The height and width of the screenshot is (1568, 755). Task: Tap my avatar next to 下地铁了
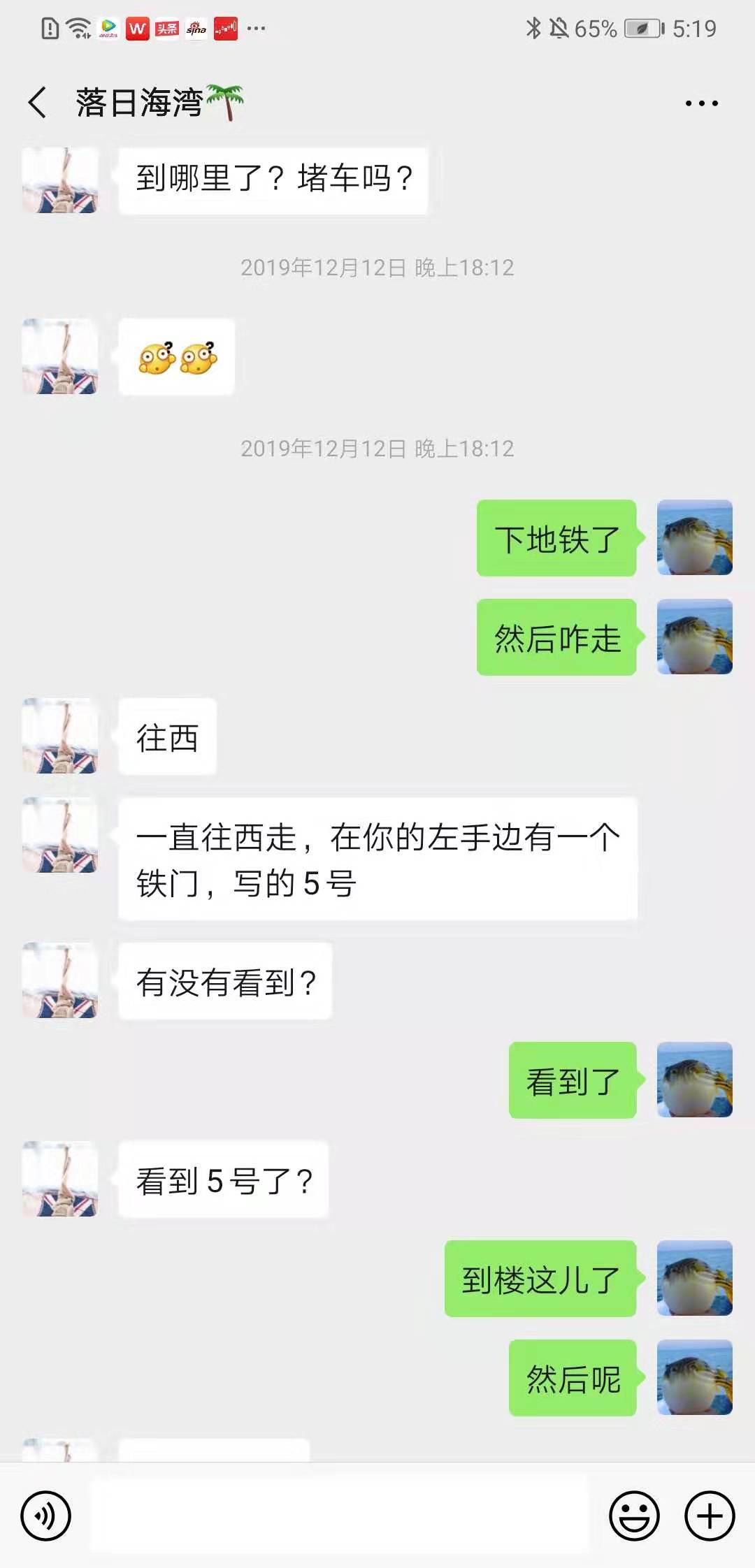694,537
